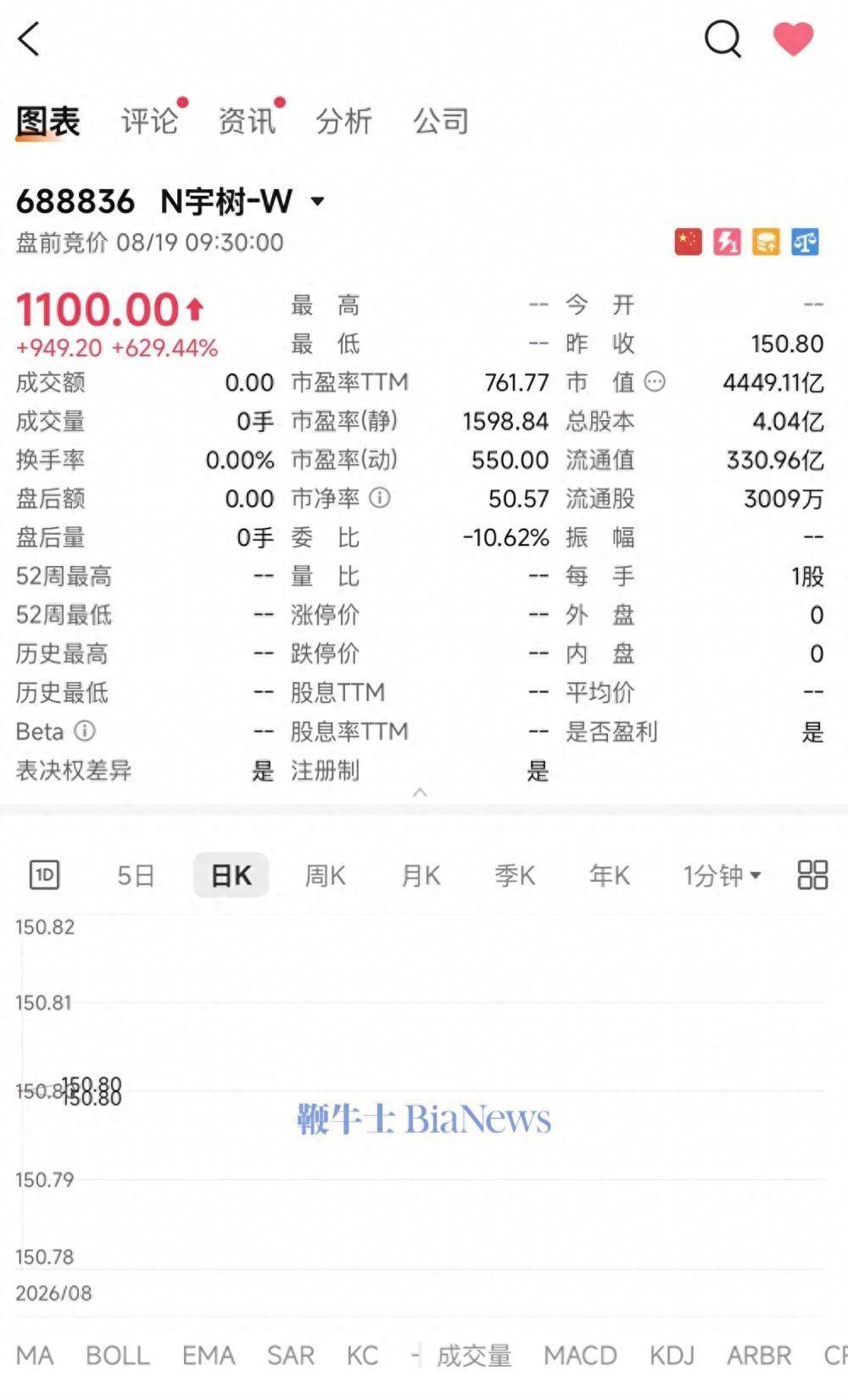848x1400 pixels.
Task: Open the 分析 tab
Action: [x=343, y=121]
